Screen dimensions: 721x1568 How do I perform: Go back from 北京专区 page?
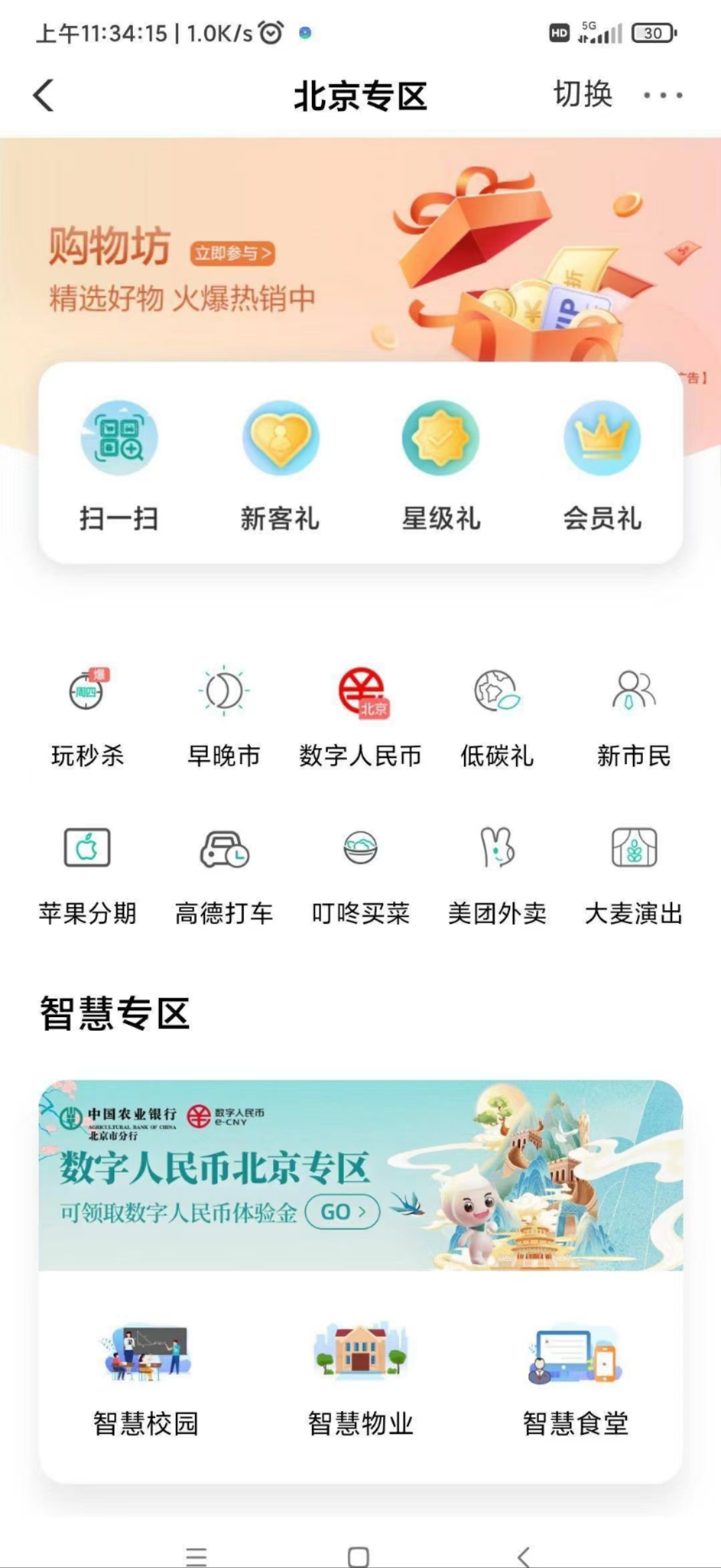pos(43,95)
